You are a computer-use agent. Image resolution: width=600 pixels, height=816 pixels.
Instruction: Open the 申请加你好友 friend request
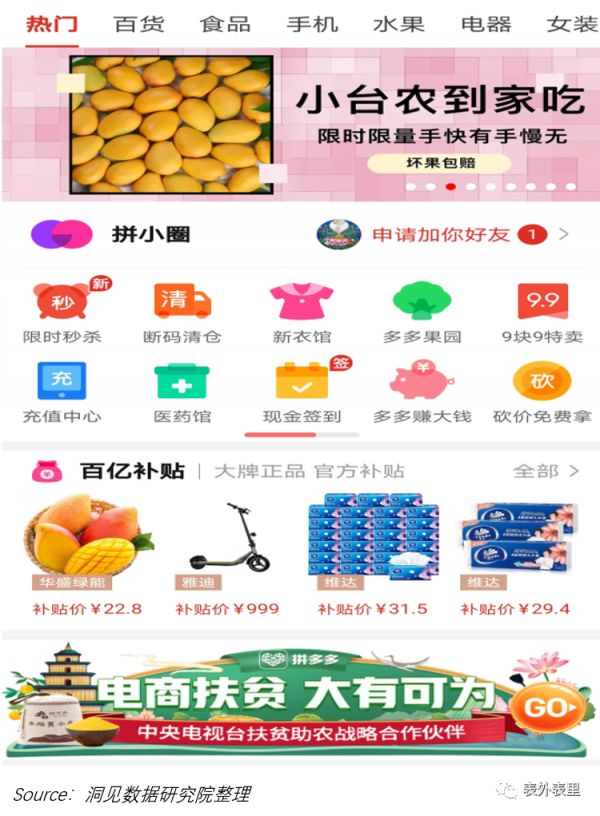(x=440, y=235)
